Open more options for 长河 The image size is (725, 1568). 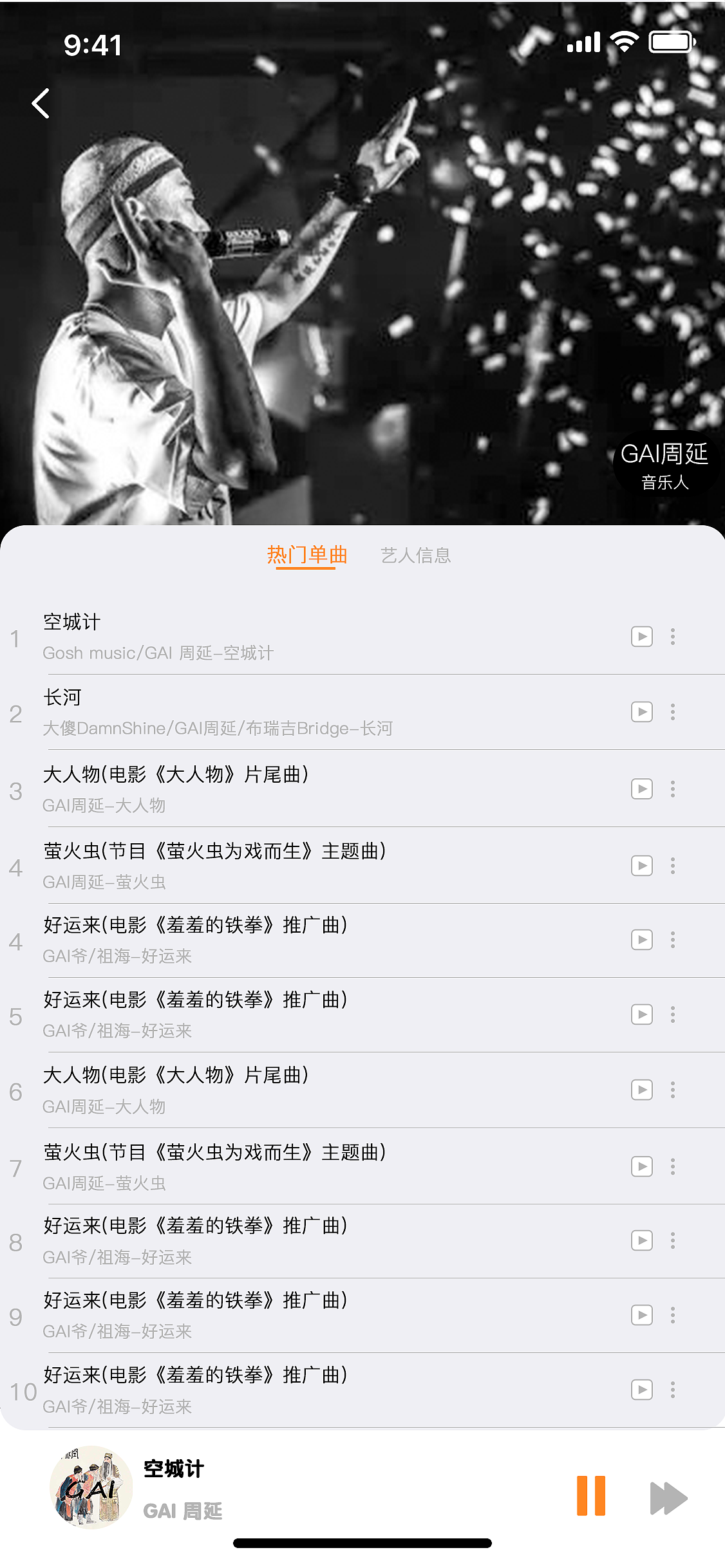tap(673, 712)
